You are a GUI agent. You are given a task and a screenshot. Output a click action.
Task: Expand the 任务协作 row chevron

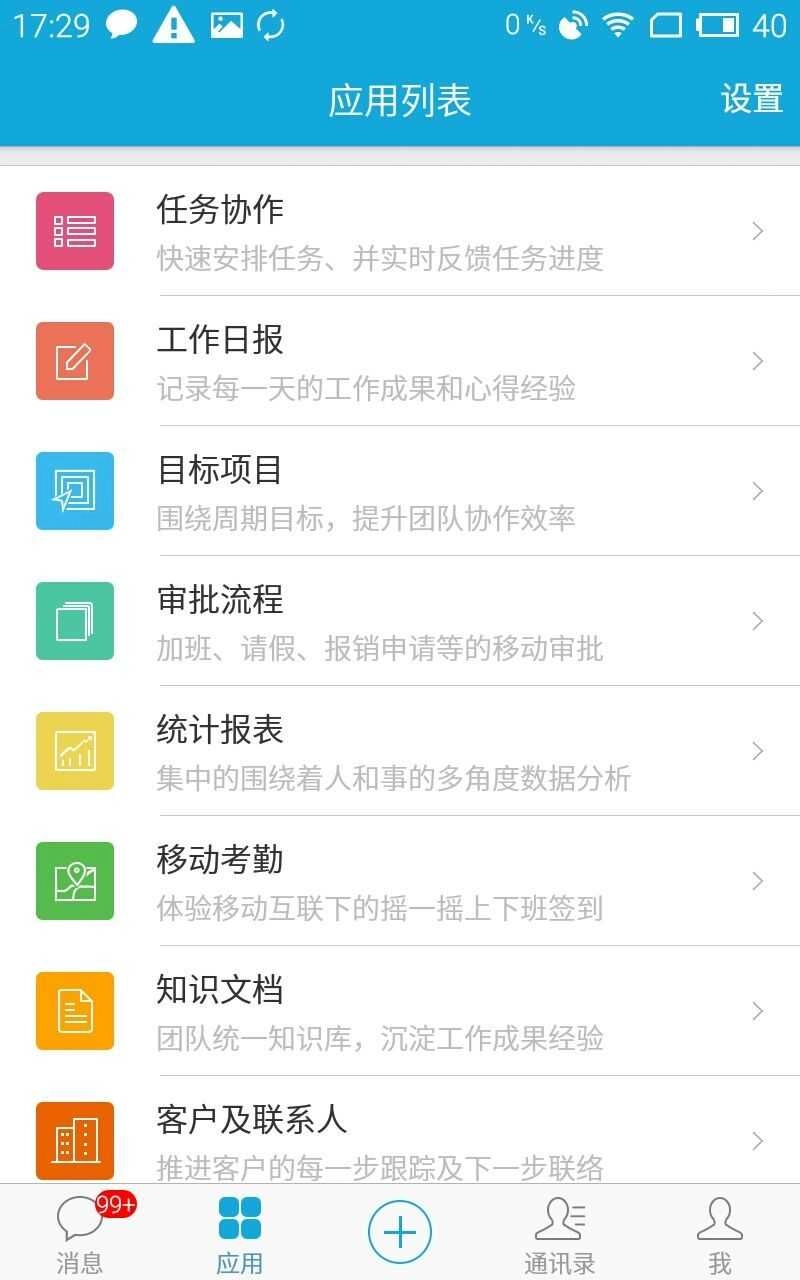(757, 231)
